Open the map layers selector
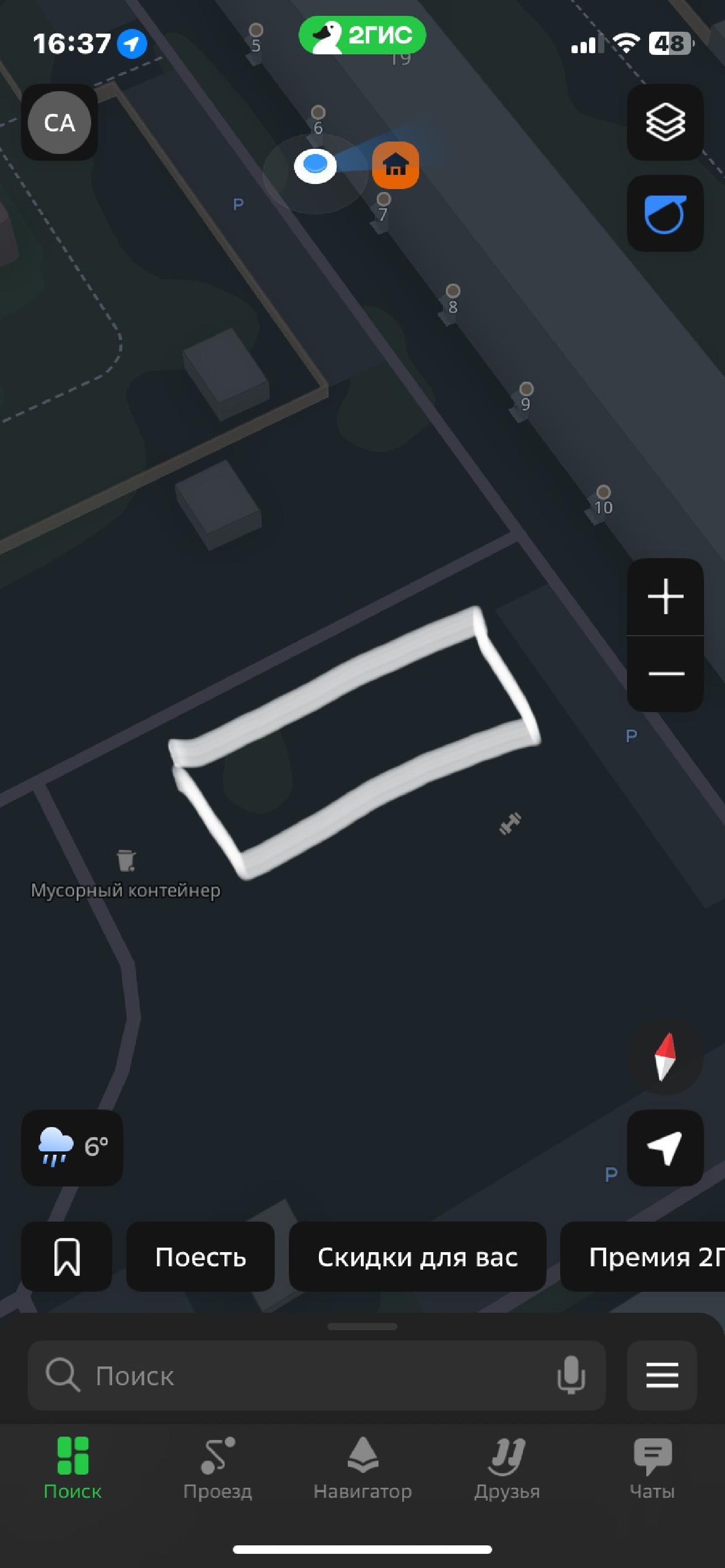Image resolution: width=725 pixels, height=1568 pixels. point(666,122)
